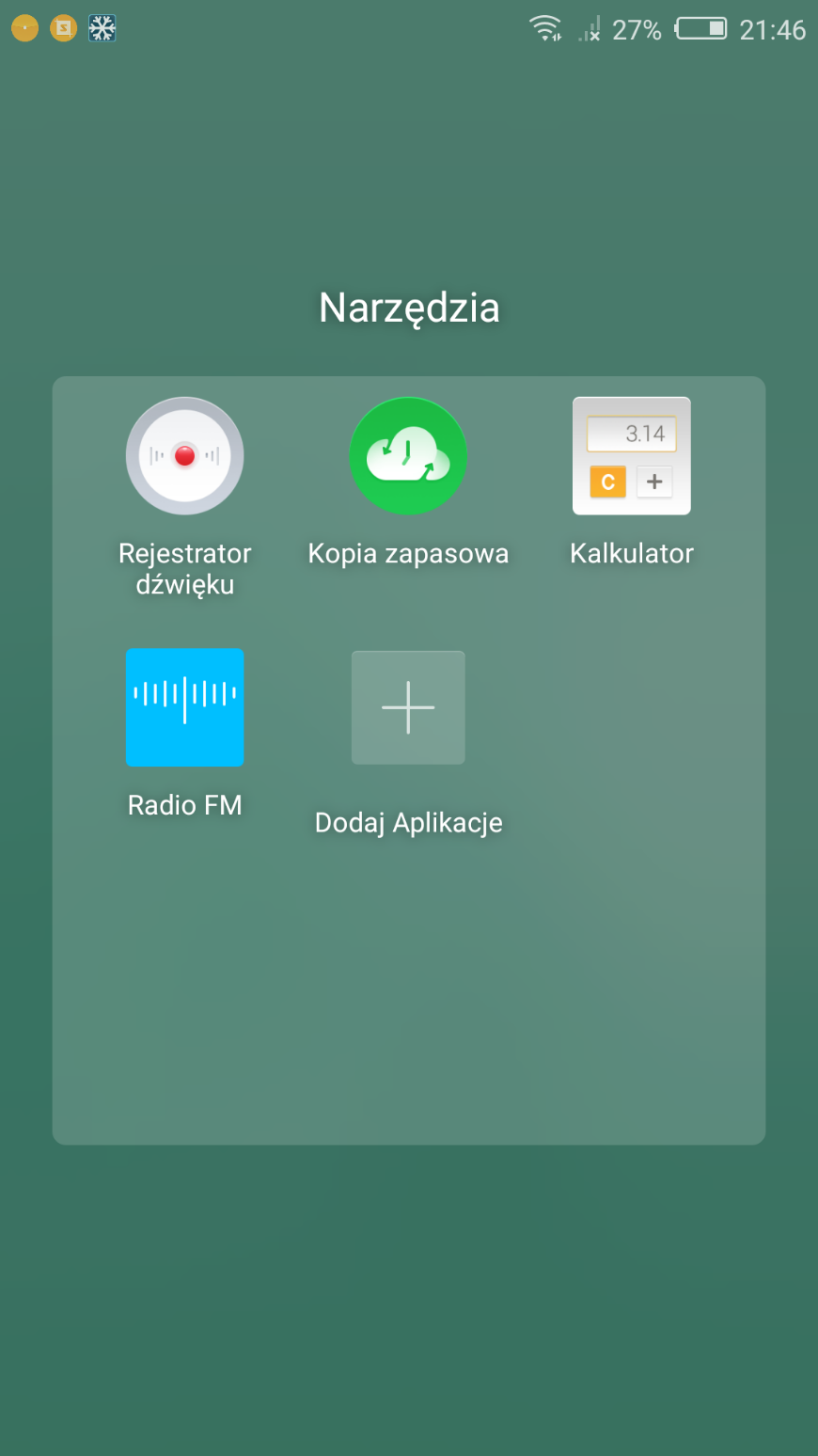
Task: Open the Kalkulator app
Action: point(632,456)
